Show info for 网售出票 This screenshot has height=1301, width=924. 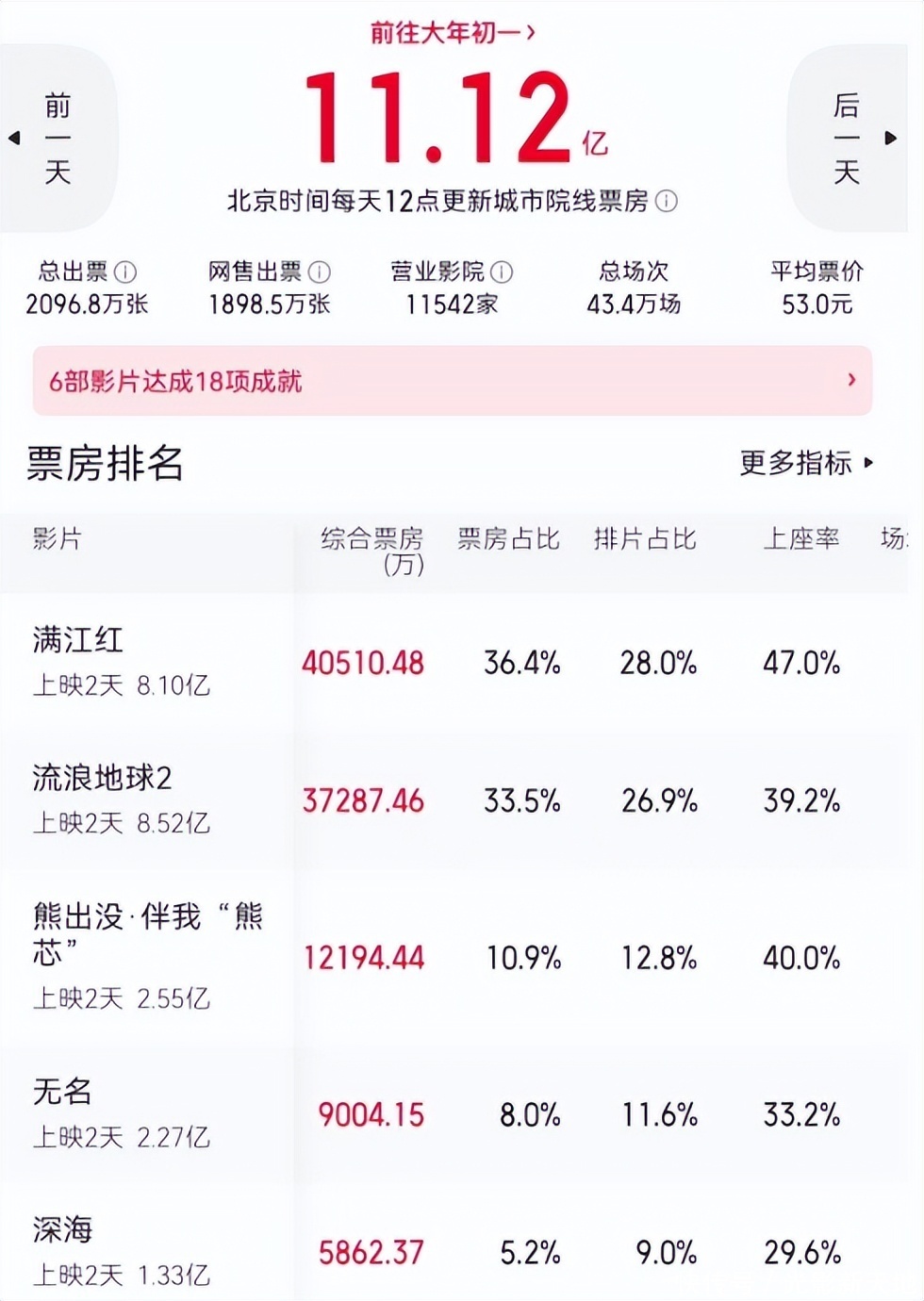[x=320, y=272]
